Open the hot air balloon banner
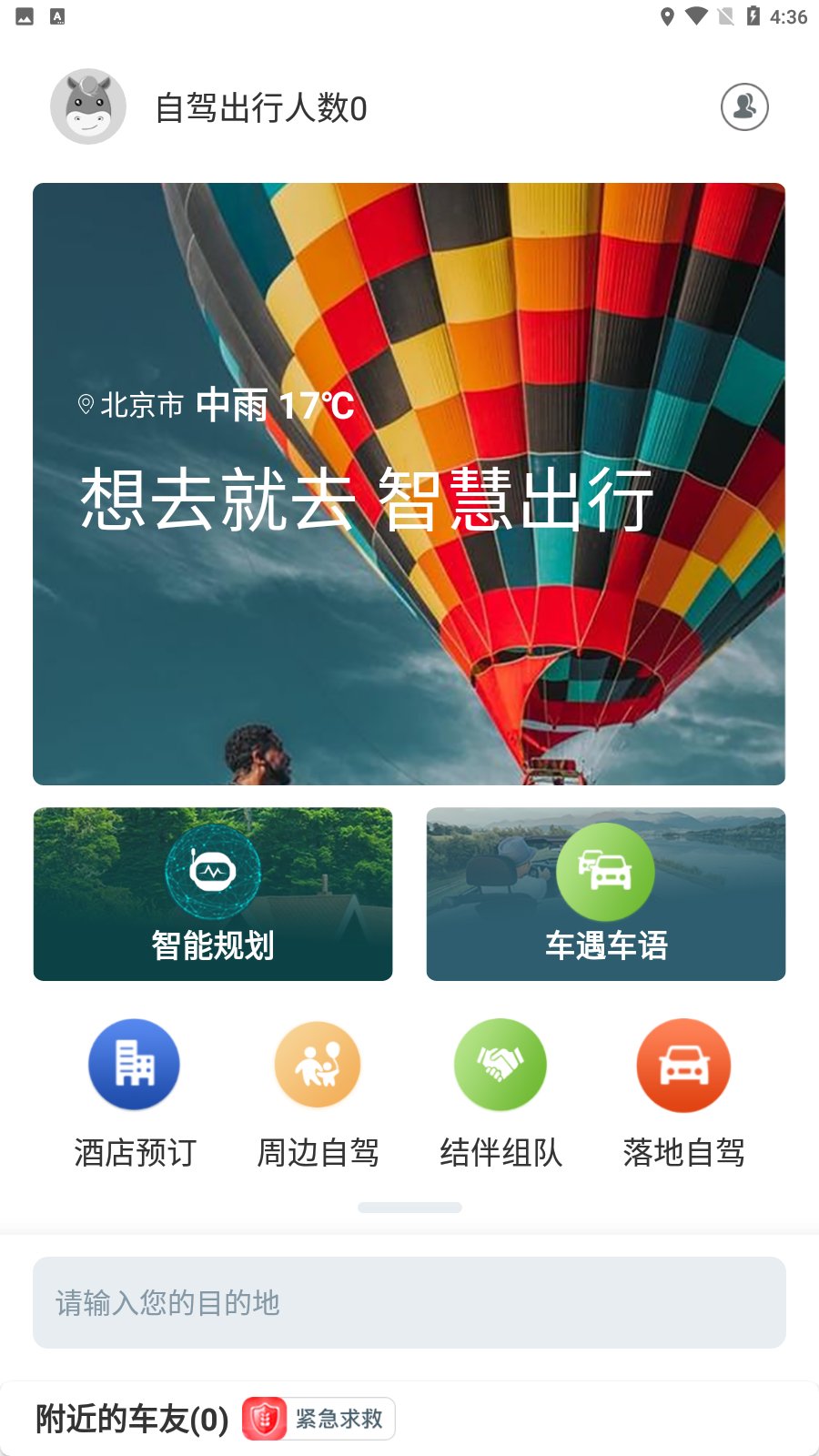819x1456 pixels. pos(409,483)
